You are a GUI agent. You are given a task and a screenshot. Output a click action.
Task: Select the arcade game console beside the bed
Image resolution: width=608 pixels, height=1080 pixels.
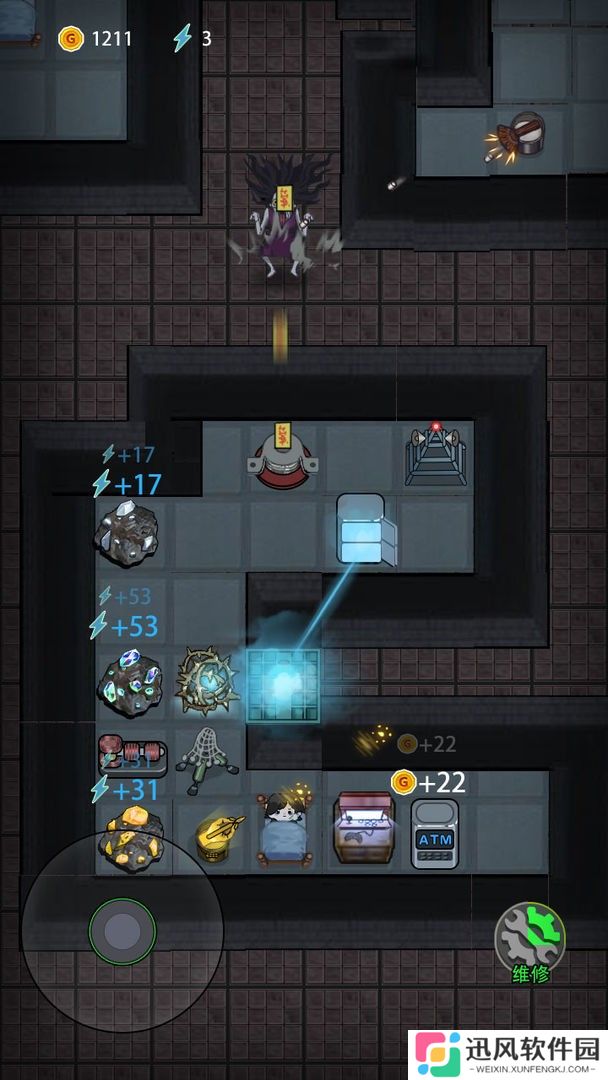click(x=358, y=829)
